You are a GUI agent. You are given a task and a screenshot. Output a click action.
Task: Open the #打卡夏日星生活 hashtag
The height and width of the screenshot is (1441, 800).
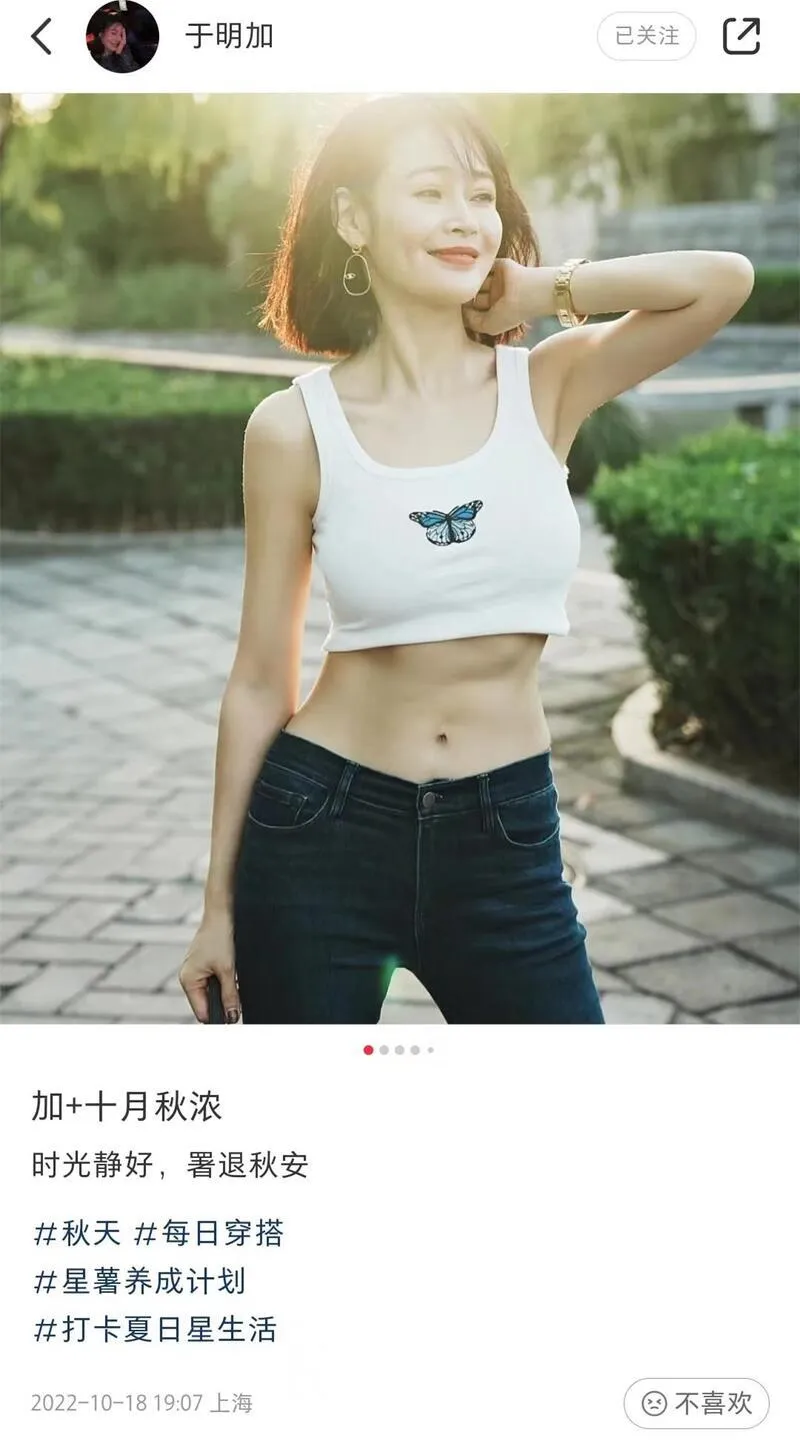coord(155,1329)
